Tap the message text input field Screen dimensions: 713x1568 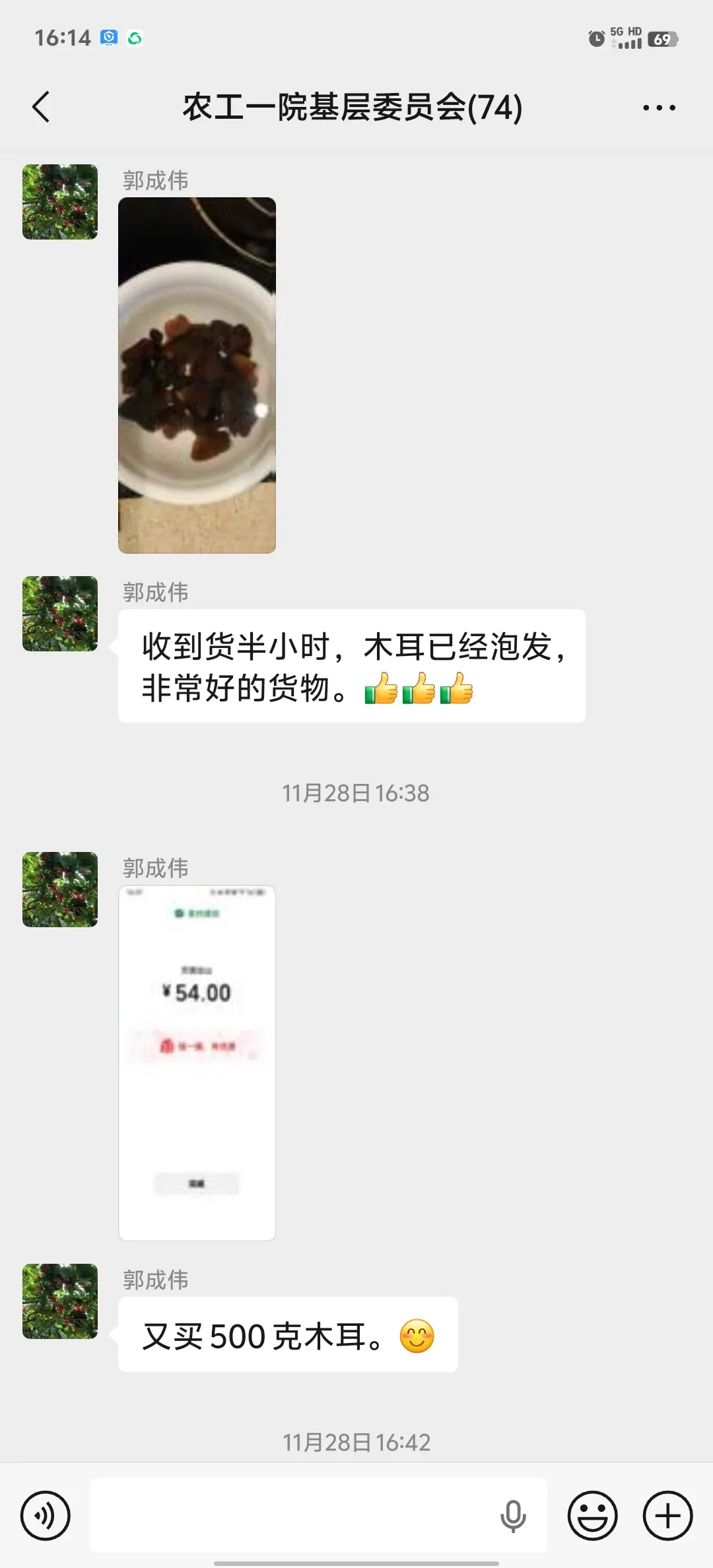click(x=290, y=1515)
